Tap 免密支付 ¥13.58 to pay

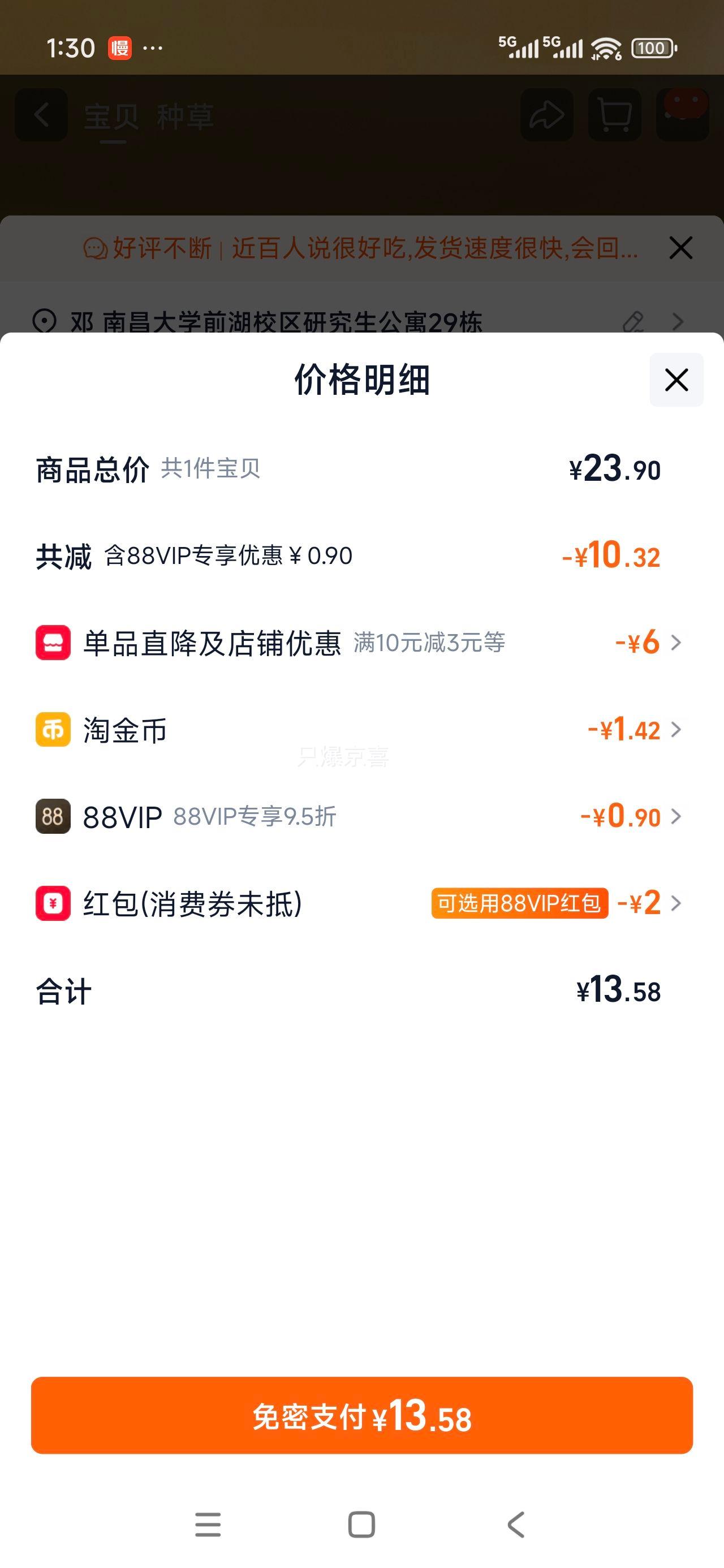click(361, 1416)
